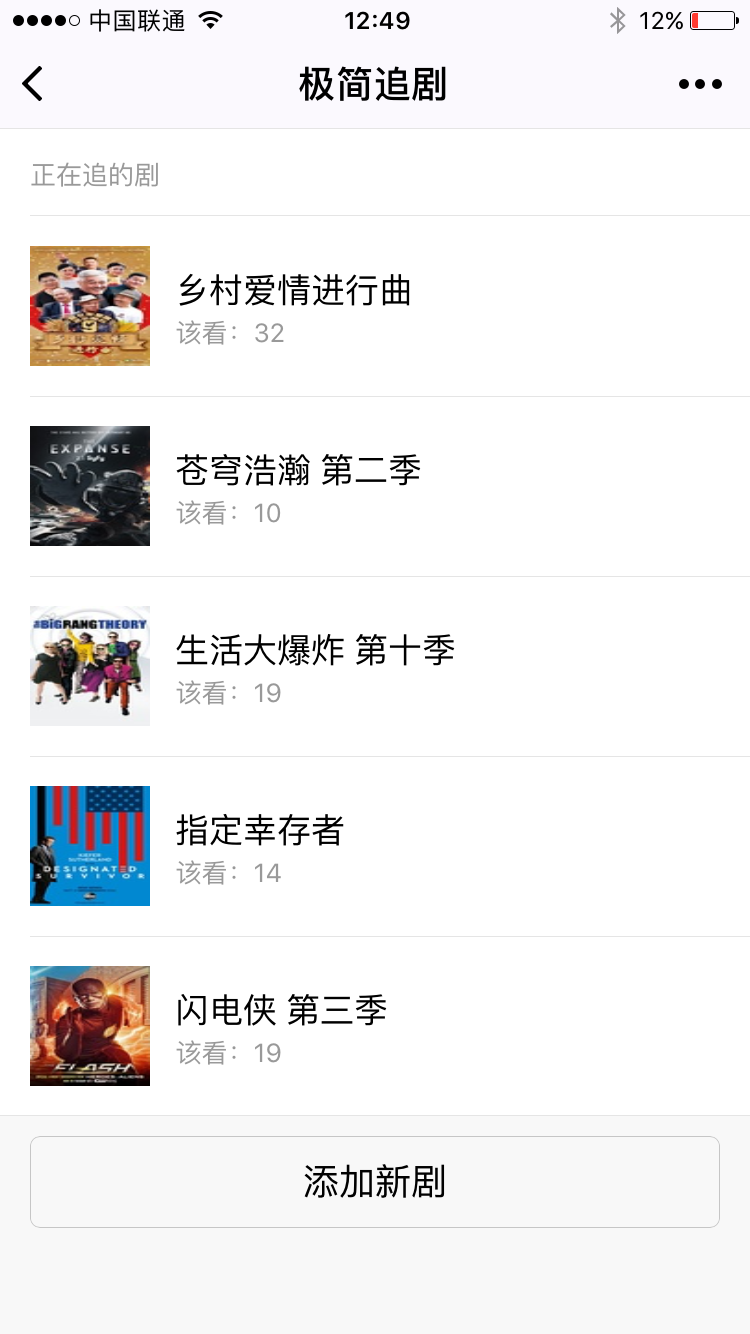Go back using the top-left arrow
The image size is (750, 1334).
click(x=33, y=84)
